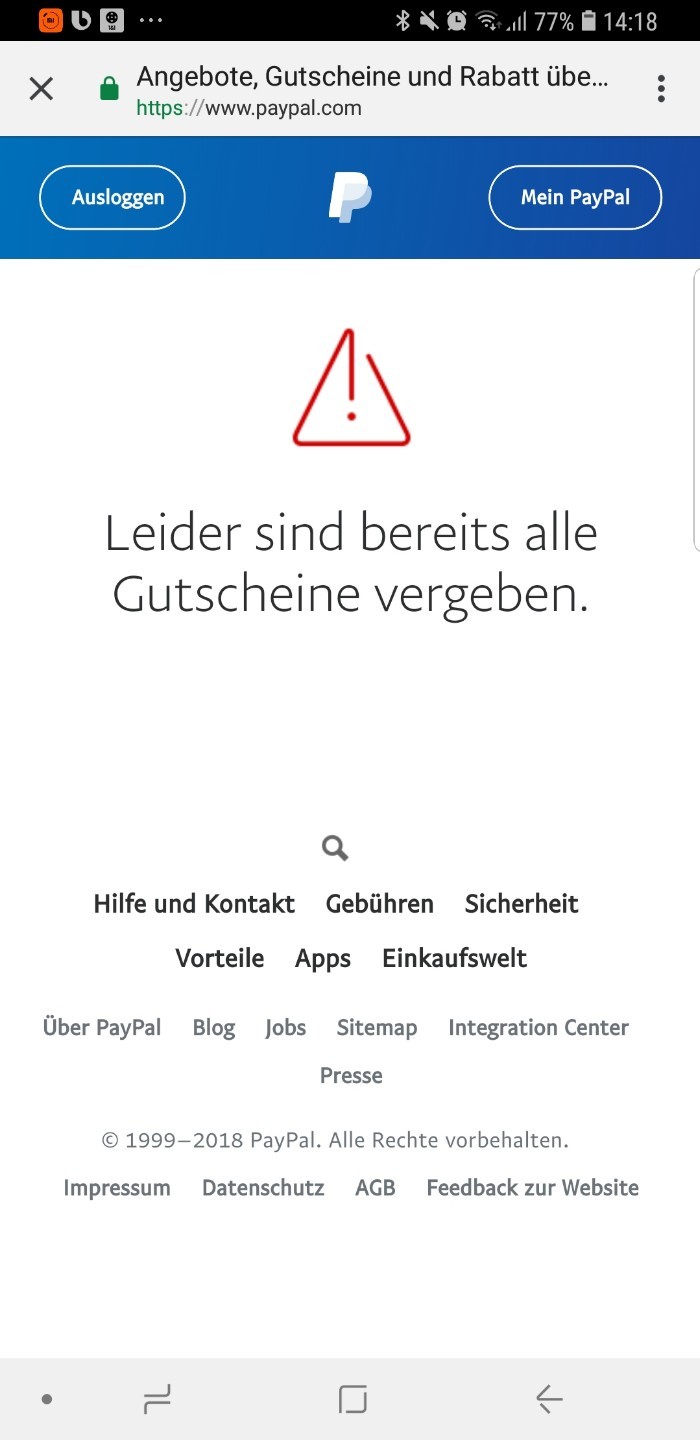
Task: Go to Integration Center
Action: pyautogui.click(x=538, y=1027)
